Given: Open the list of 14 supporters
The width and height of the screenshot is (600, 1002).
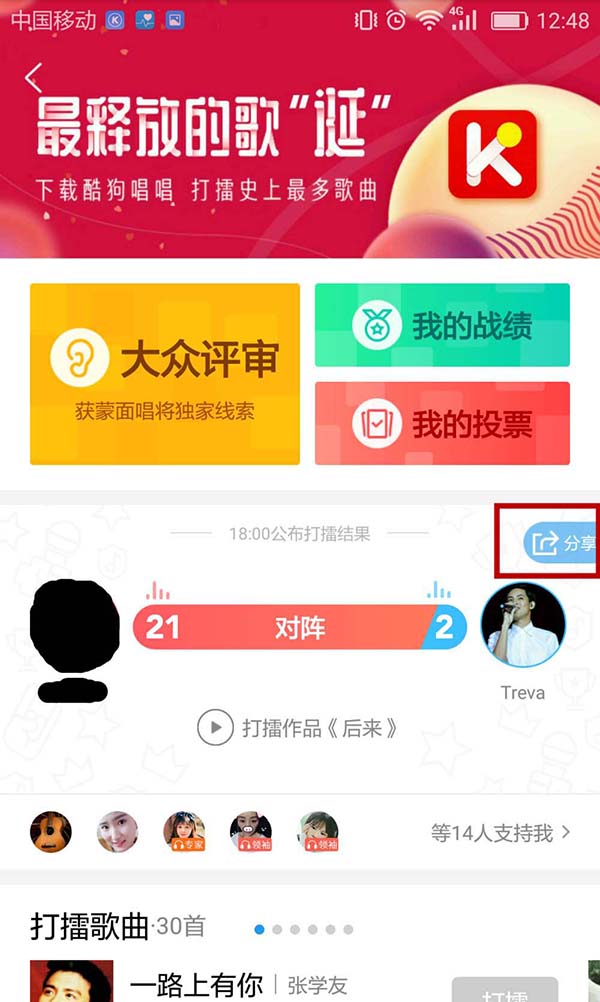Looking at the screenshot, I should click(500, 832).
